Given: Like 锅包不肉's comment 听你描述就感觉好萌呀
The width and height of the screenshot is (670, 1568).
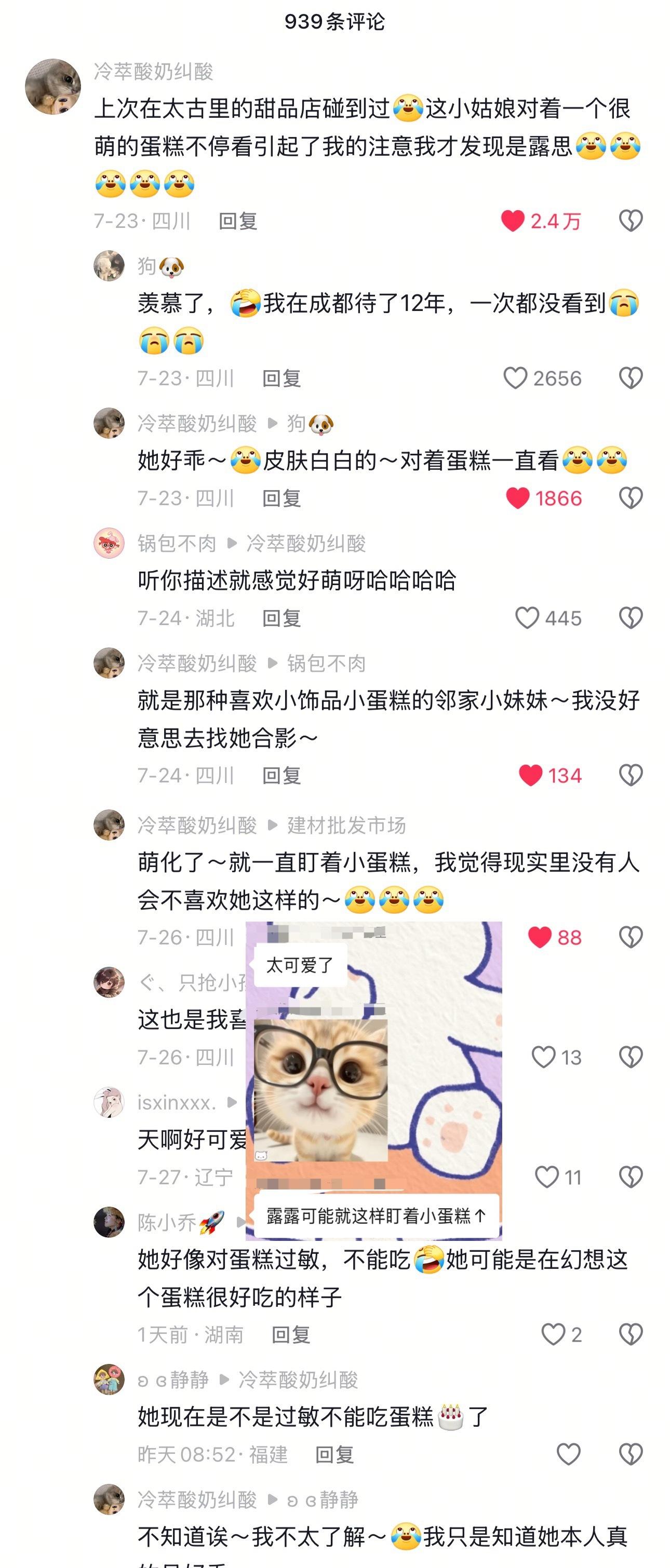Looking at the screenshot, I should tap(527, 618).
